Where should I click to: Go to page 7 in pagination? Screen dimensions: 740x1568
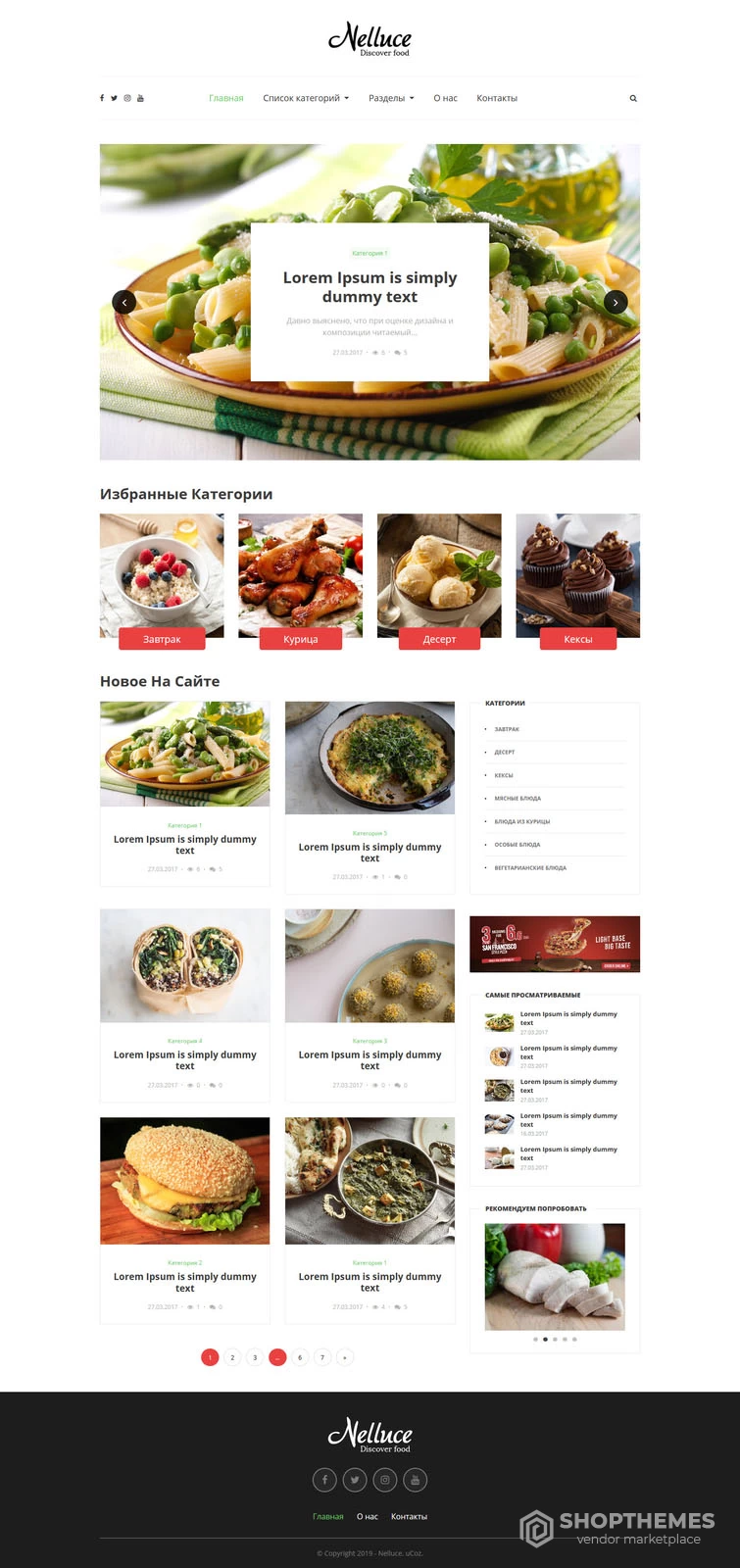coord(322,1357)
